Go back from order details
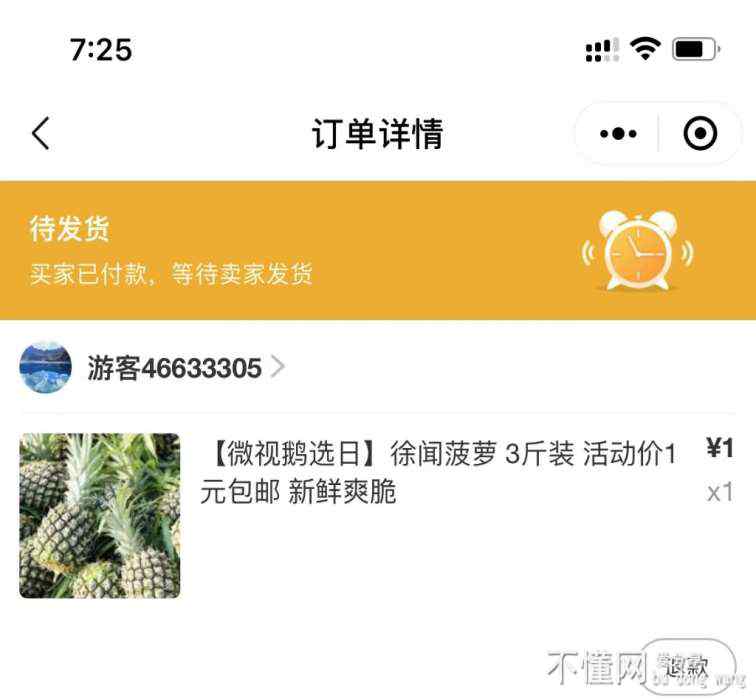This screenshot has height=700, width=756. point(41,133)
